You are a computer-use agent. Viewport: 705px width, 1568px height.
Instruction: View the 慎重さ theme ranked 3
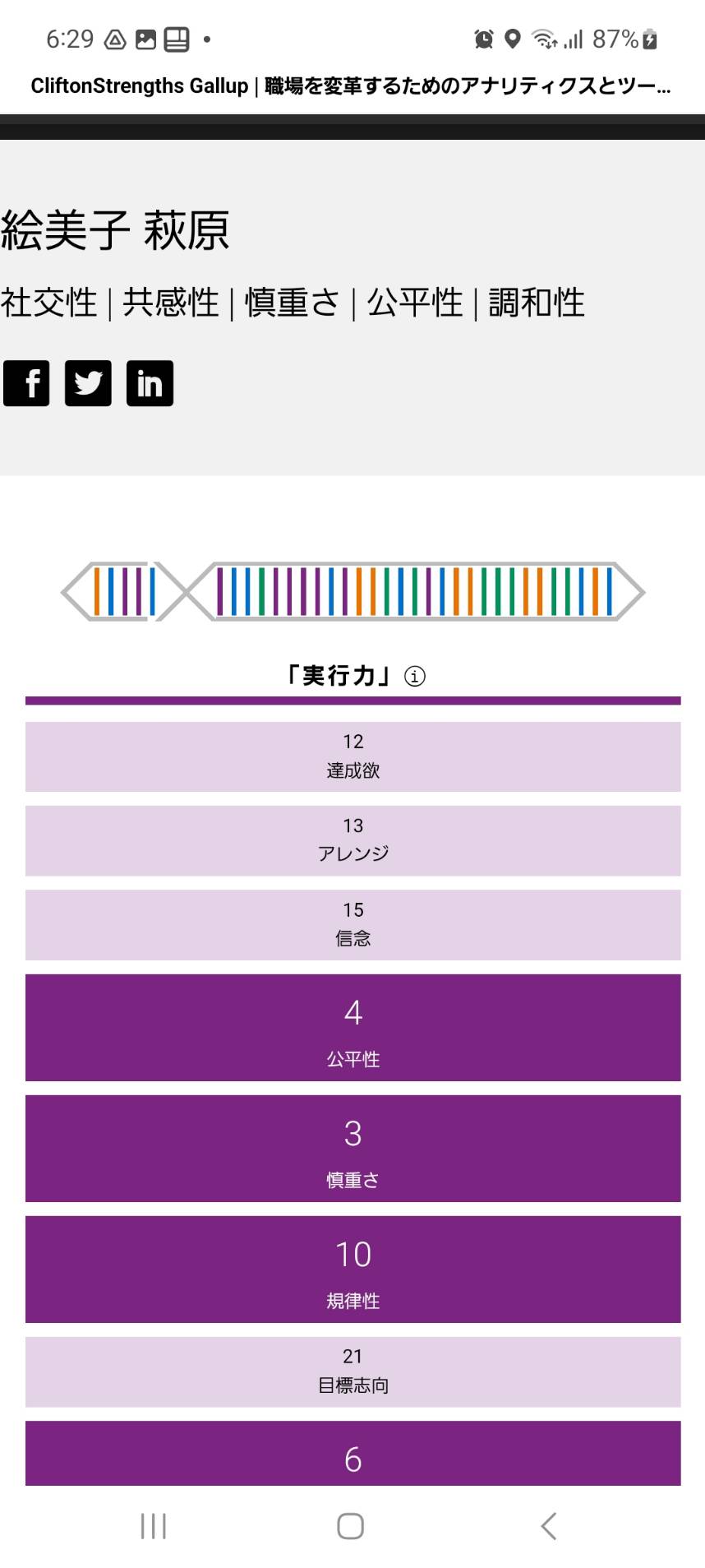(353, 1149)
